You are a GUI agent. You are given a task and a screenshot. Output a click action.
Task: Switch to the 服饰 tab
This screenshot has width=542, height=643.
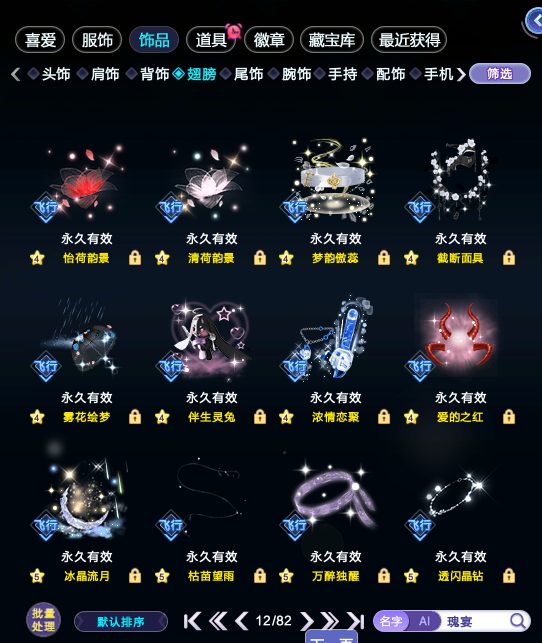97,40
